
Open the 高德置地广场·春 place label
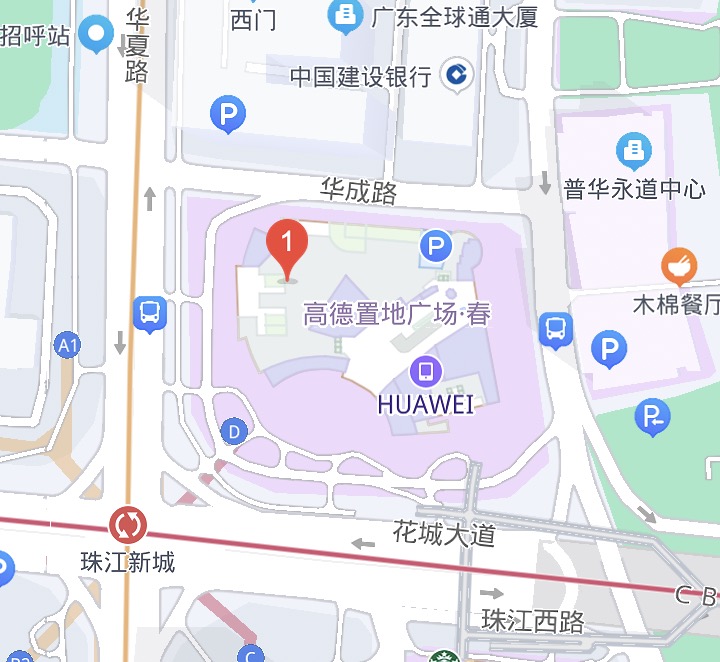click(x=397, y=314)
